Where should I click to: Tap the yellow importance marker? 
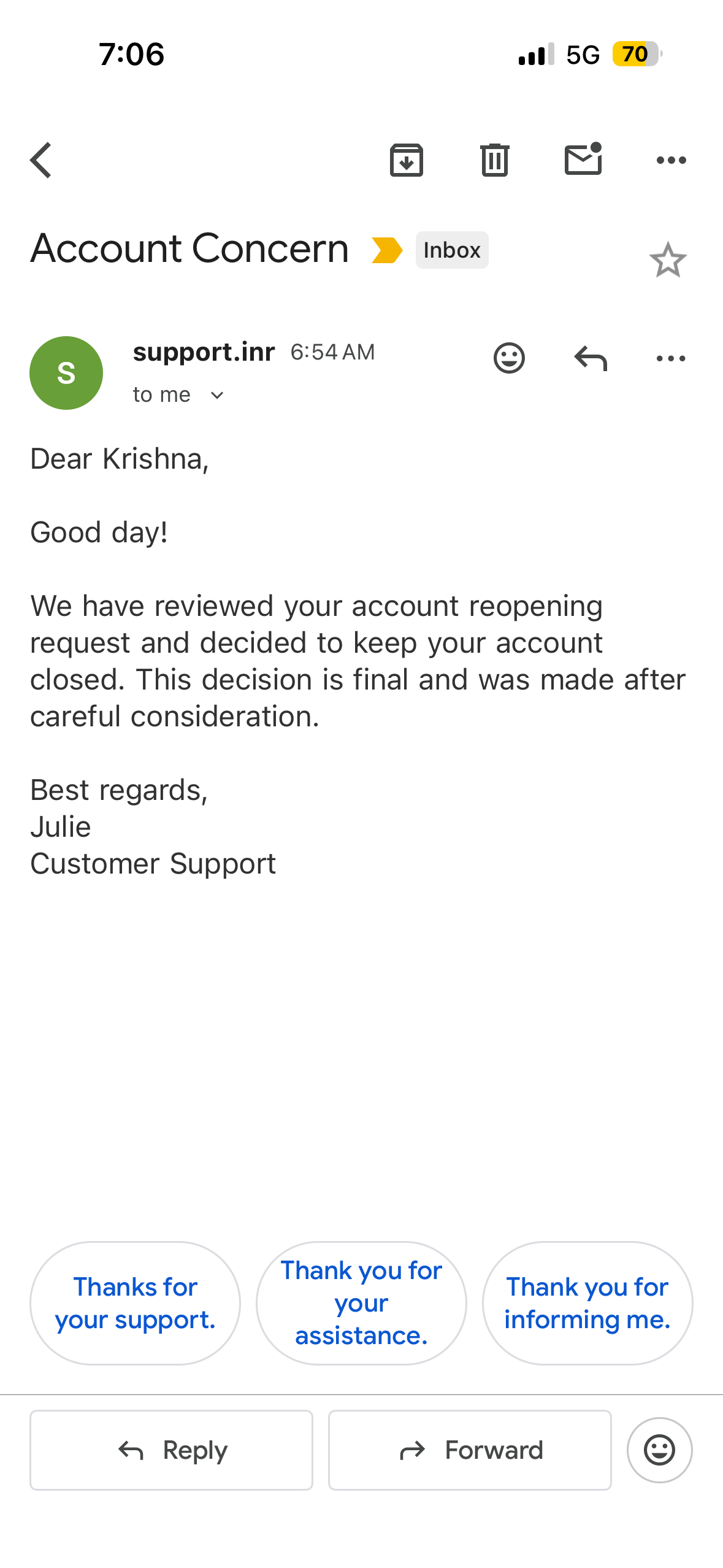click(x=387, y=250)
